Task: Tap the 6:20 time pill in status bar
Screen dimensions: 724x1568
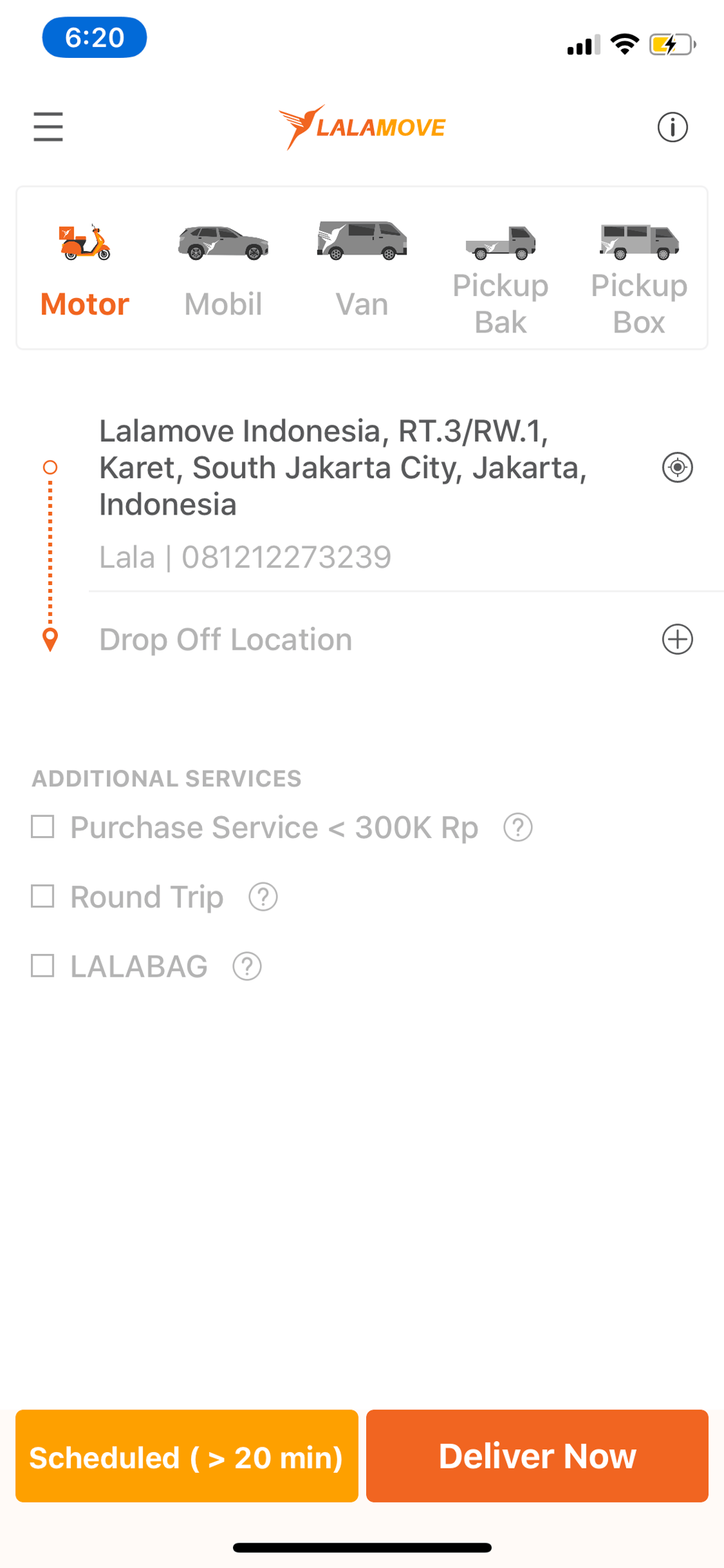Action: coord(94,37)
